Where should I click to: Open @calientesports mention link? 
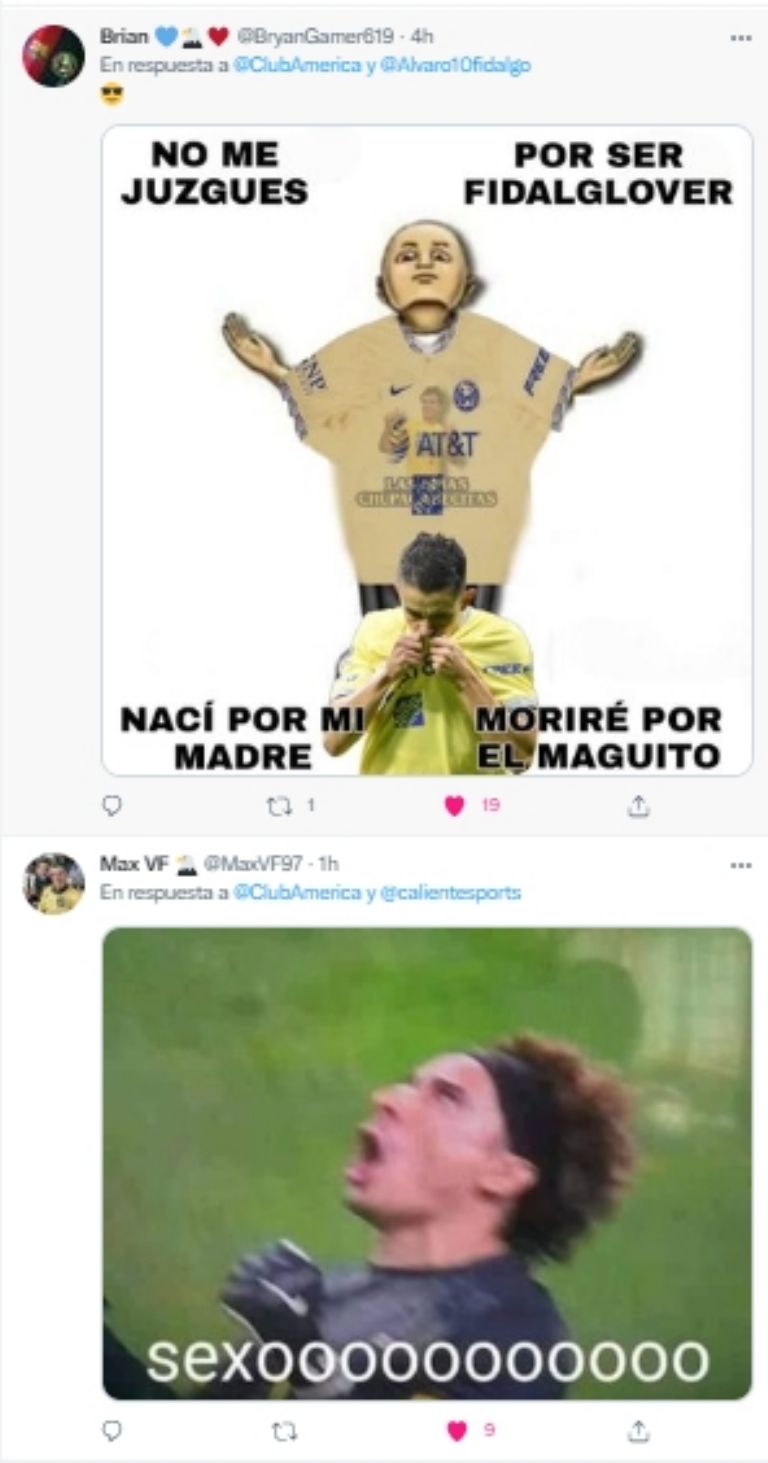[x=451, y=892]
